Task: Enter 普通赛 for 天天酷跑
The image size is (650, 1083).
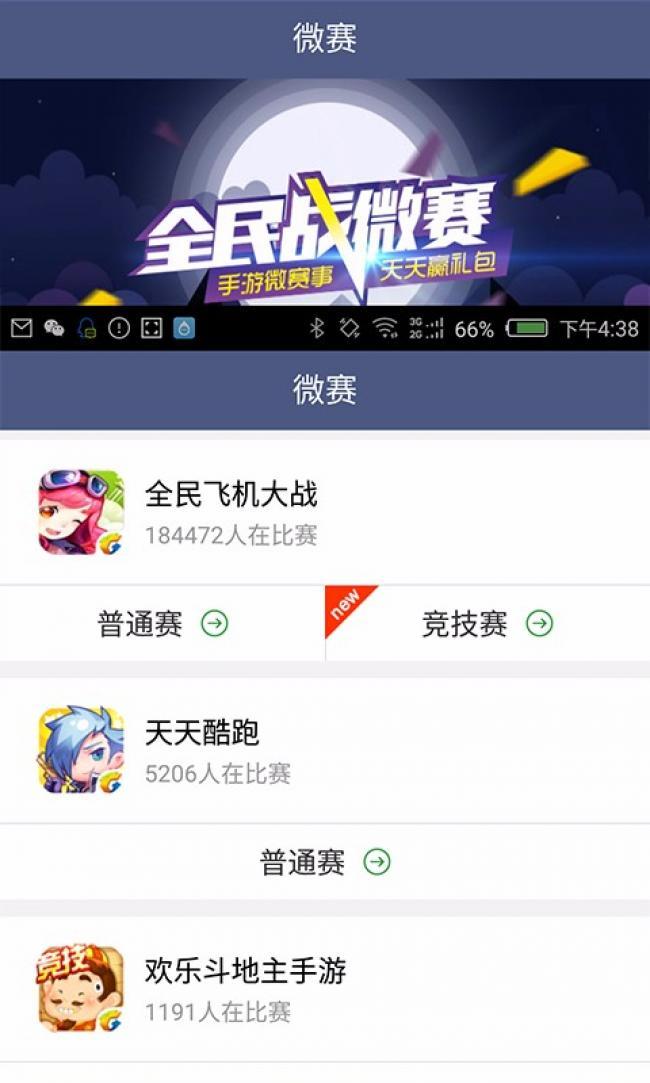Action: point(324,862)
